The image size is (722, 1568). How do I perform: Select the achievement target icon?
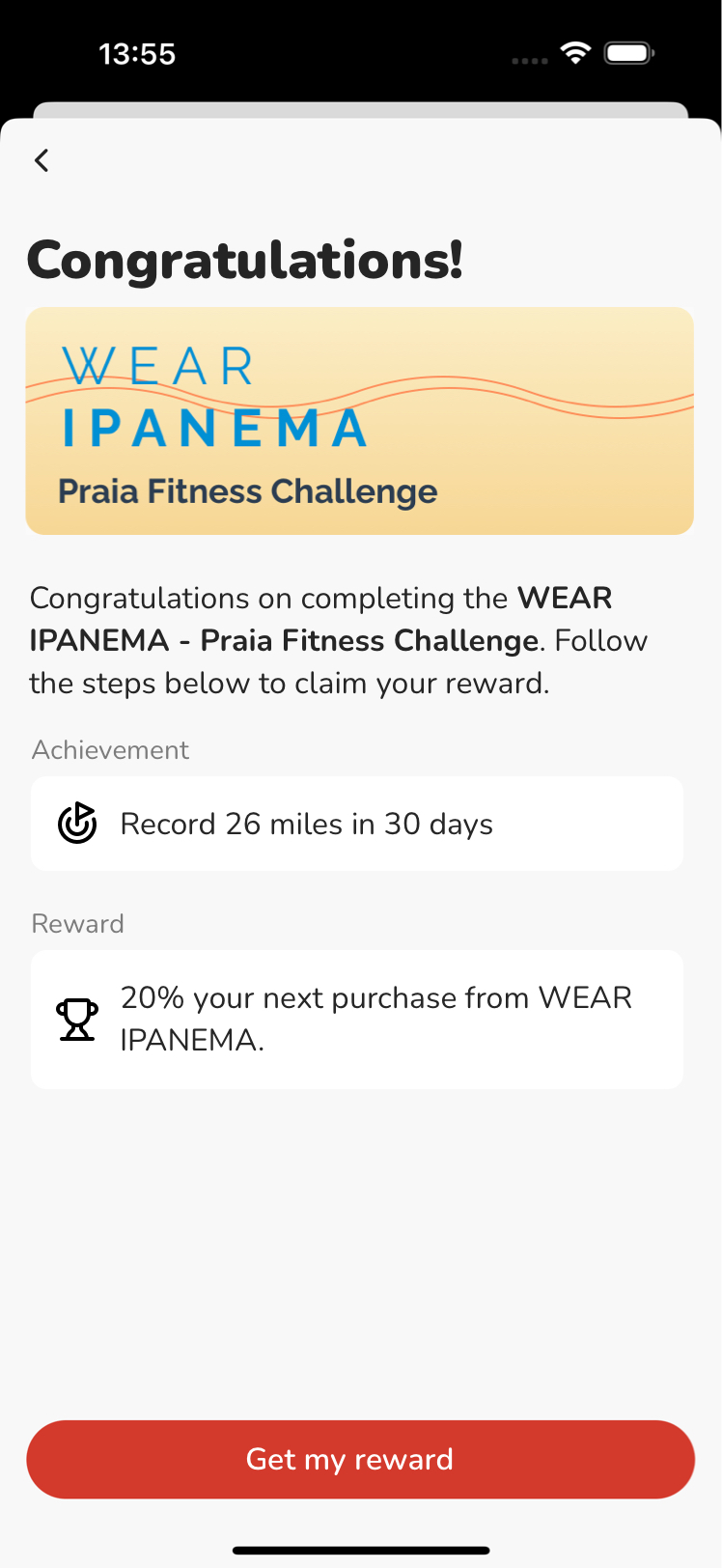(x=77, y=823)
